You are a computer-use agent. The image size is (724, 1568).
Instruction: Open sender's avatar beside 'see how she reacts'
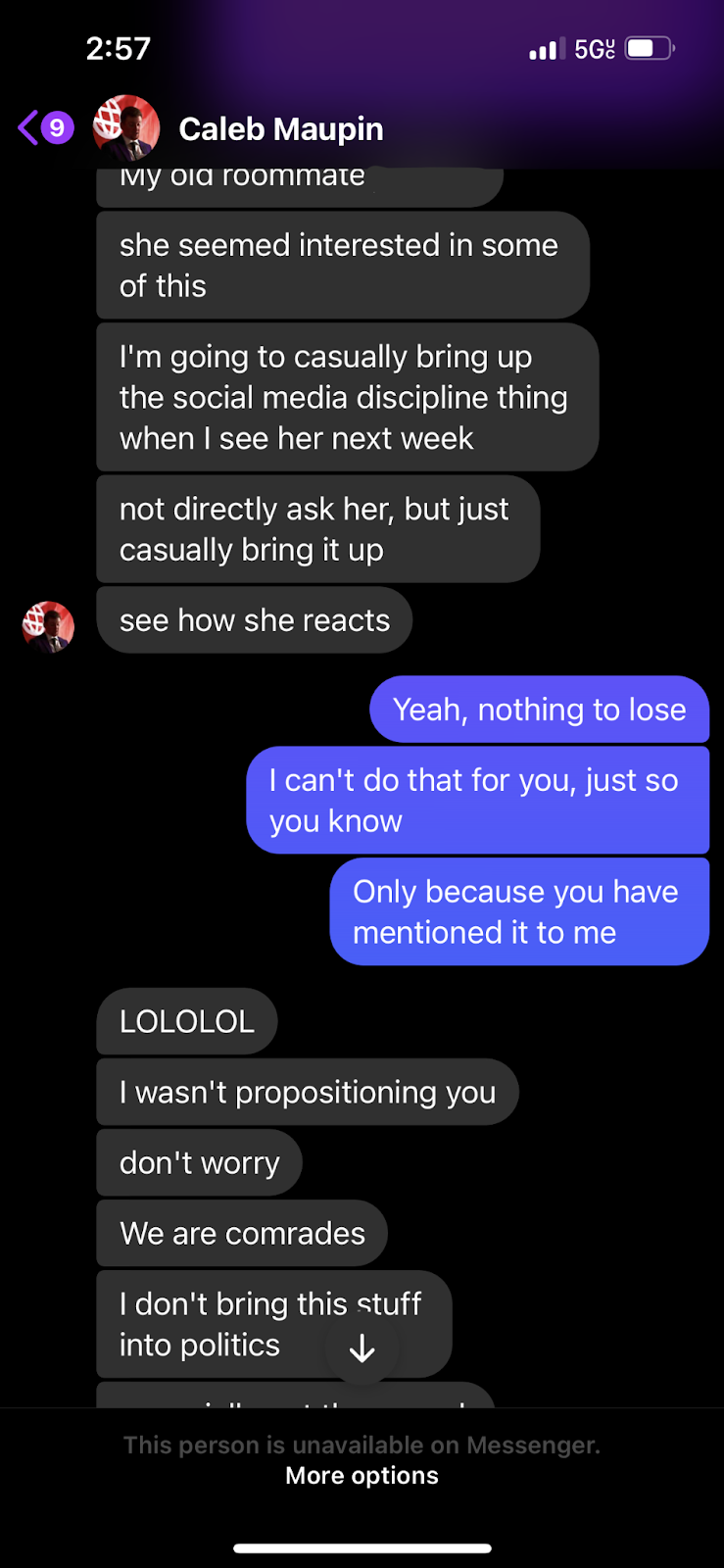coord(49,626)
